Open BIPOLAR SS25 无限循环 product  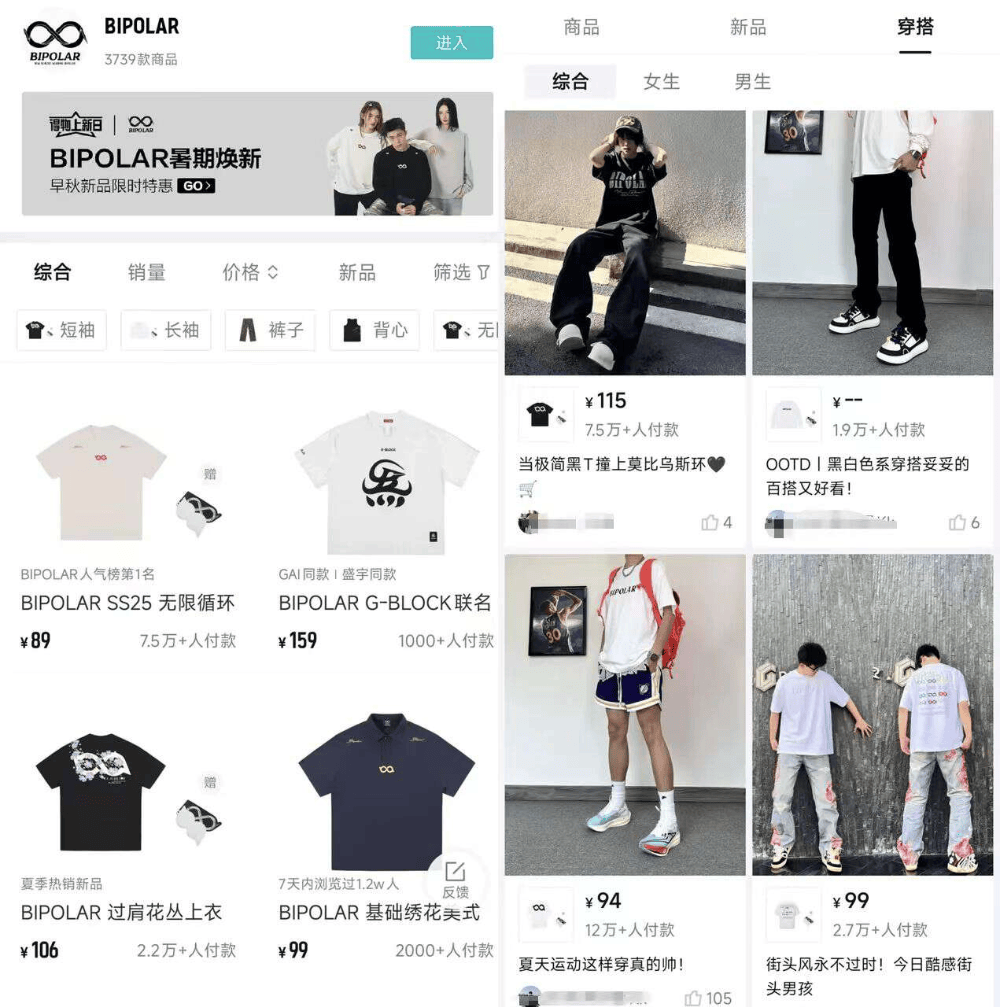[x=127, y=603]
